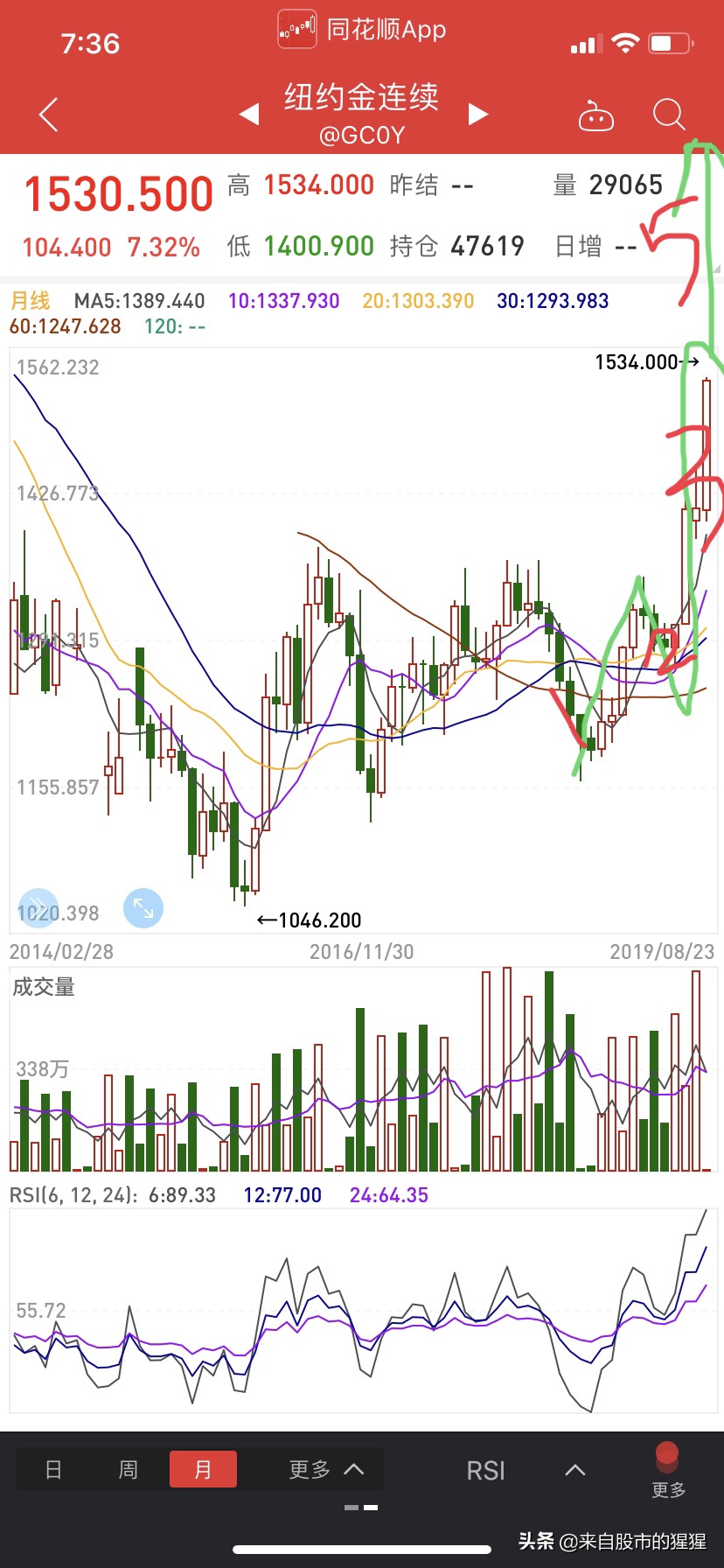Switch to the next instrument with the right triangle
724x1568 pixels.
click(477, 114)
